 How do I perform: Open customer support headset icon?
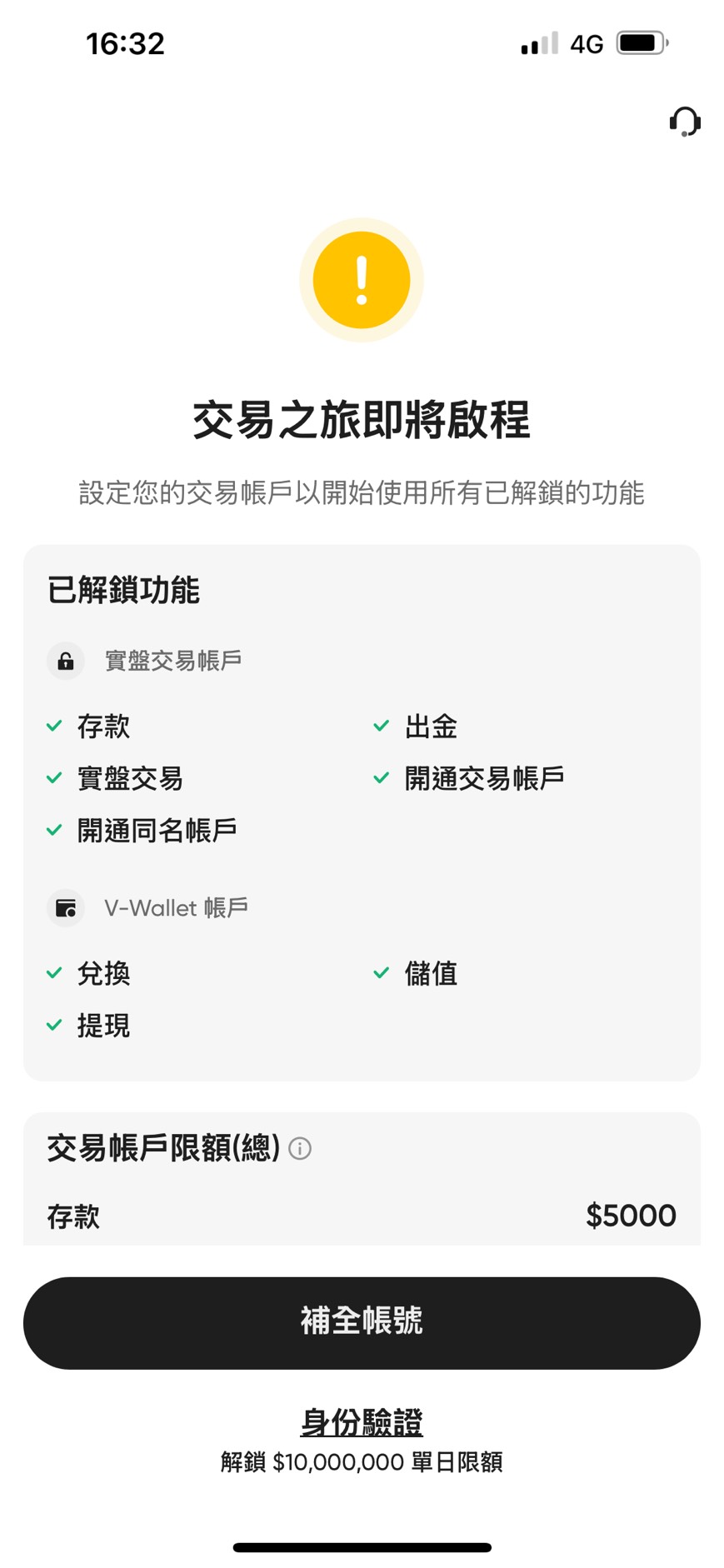pos(684,122)
